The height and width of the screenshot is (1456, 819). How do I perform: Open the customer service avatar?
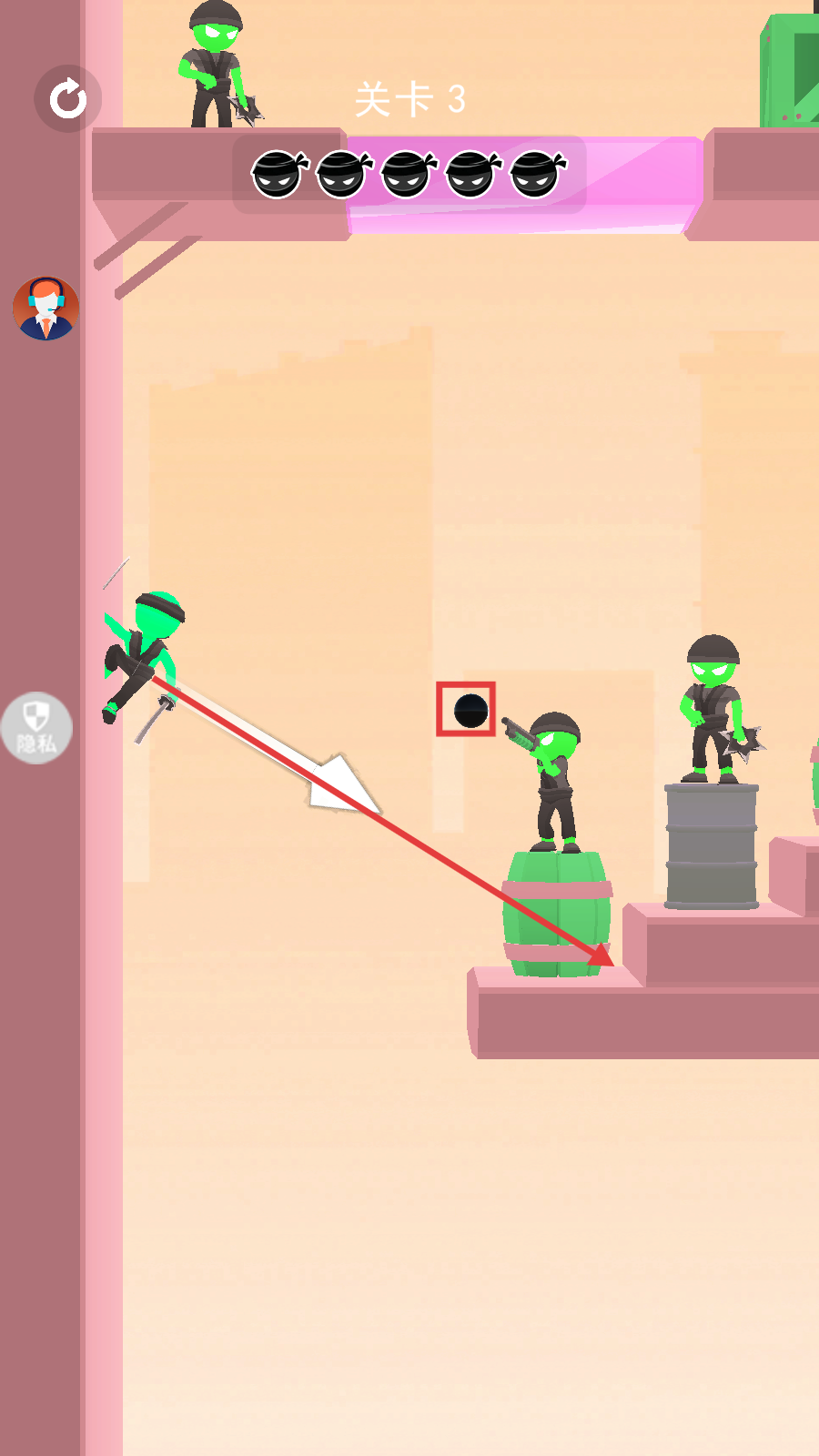pyautogui.click(x=45, y=308)
